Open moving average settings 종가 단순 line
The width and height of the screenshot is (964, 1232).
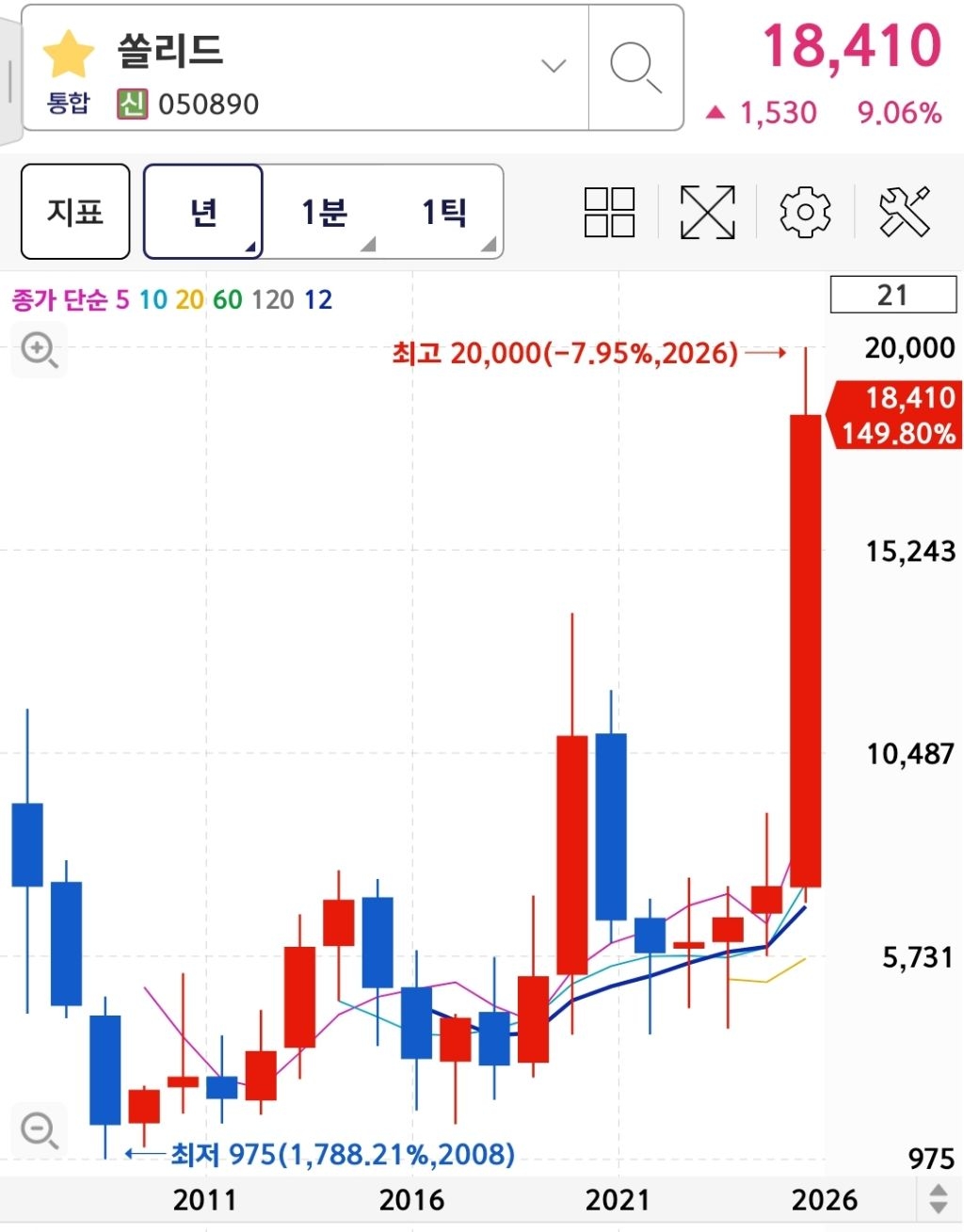[x=172, y=299]
